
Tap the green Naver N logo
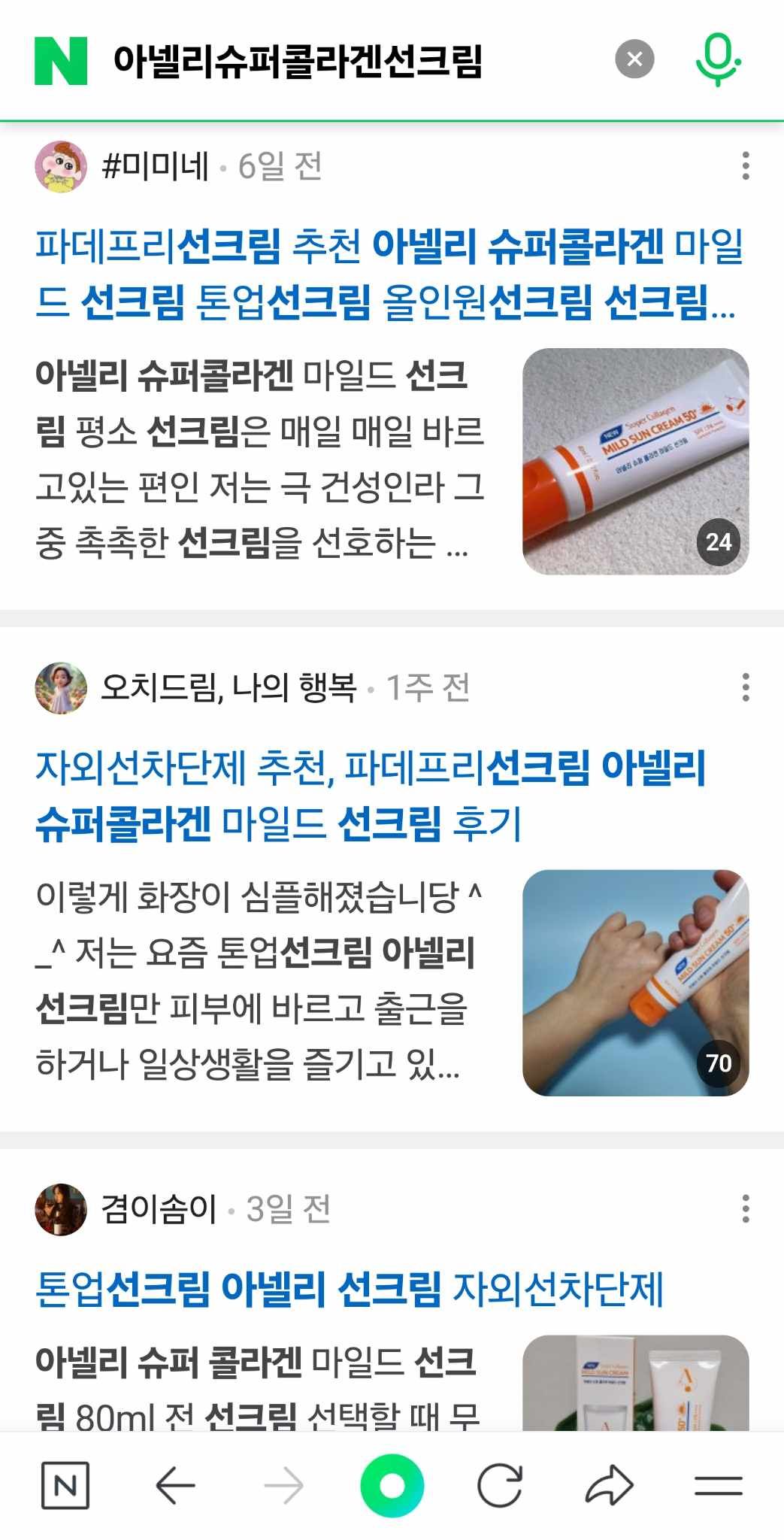[61, 60]
